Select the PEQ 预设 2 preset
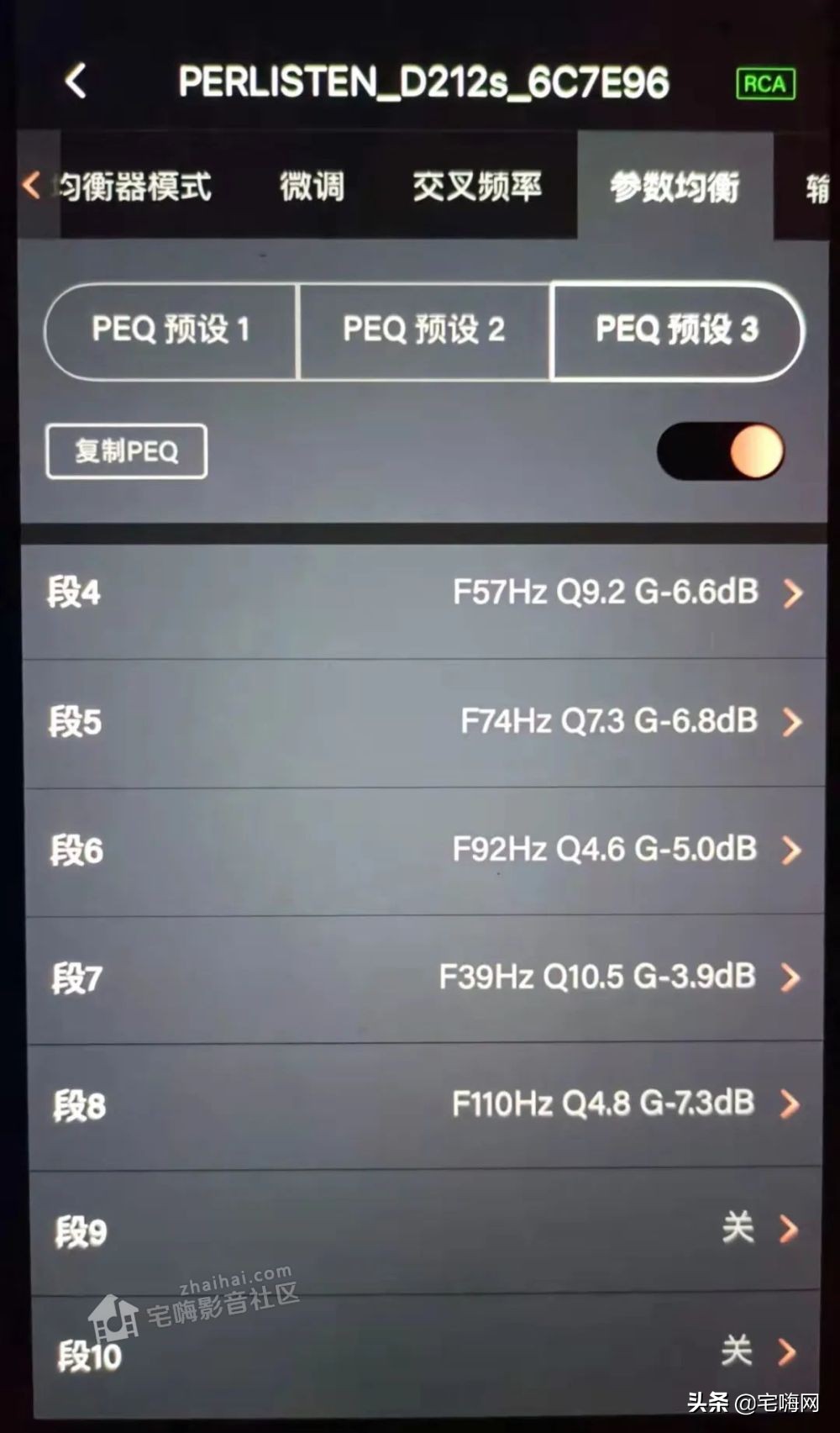 (424, 331)
